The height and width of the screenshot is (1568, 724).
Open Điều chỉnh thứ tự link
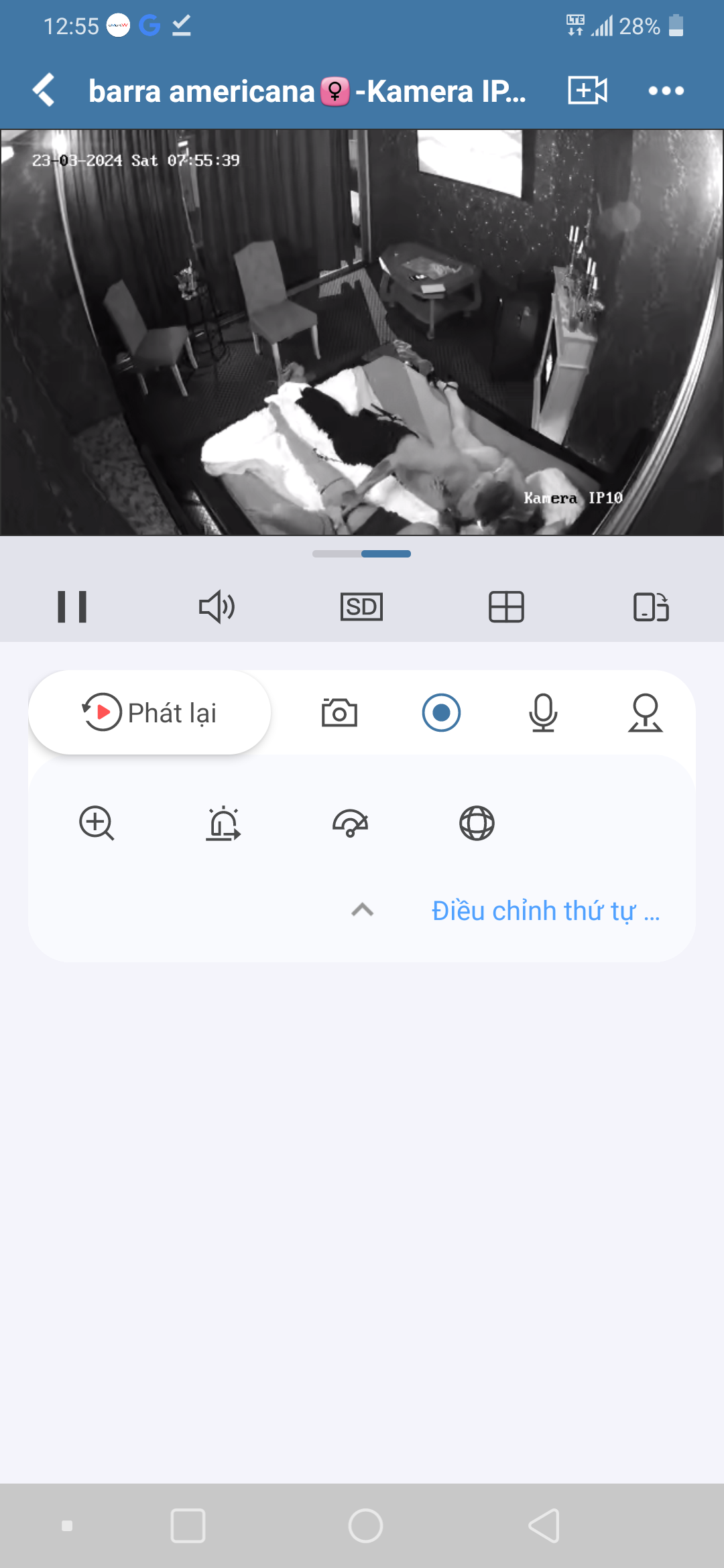coord(546,911)
